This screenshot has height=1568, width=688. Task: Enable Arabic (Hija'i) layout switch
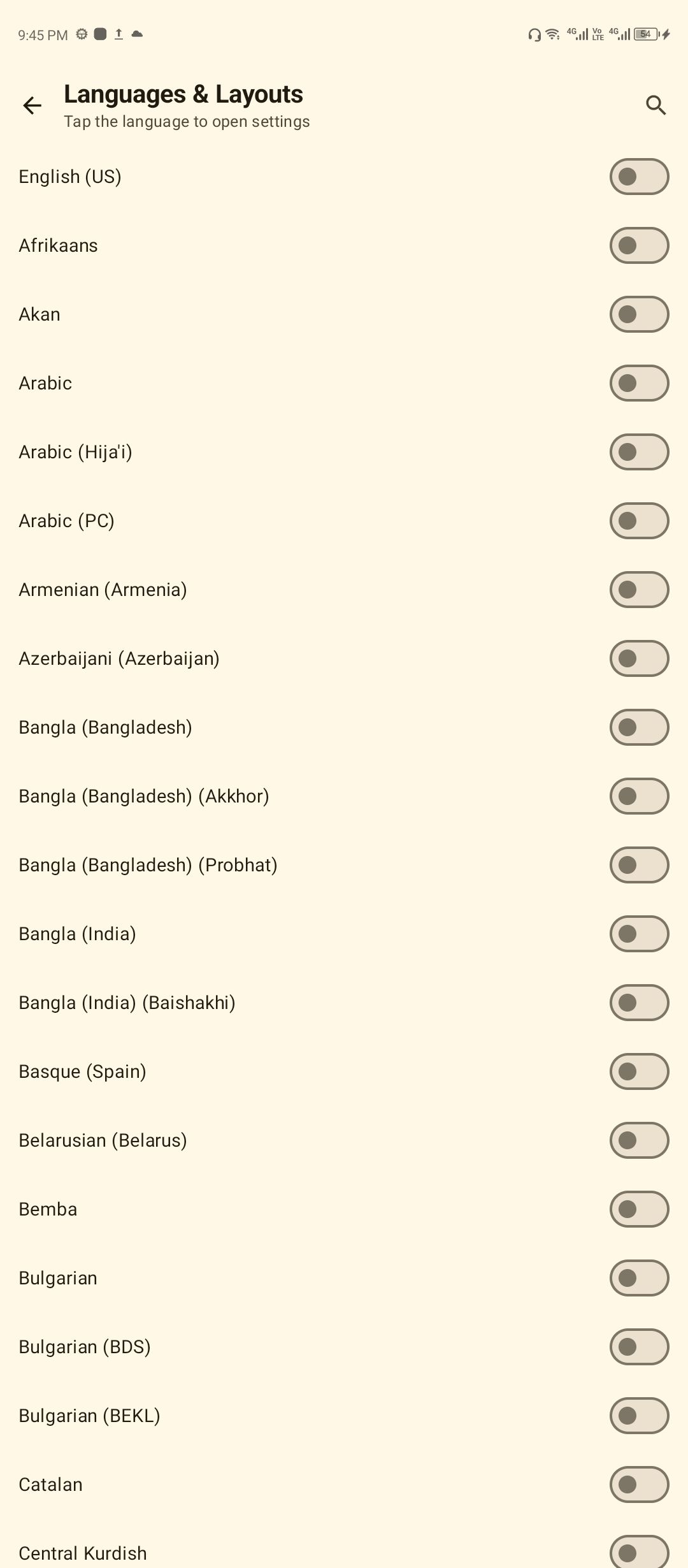639,452
